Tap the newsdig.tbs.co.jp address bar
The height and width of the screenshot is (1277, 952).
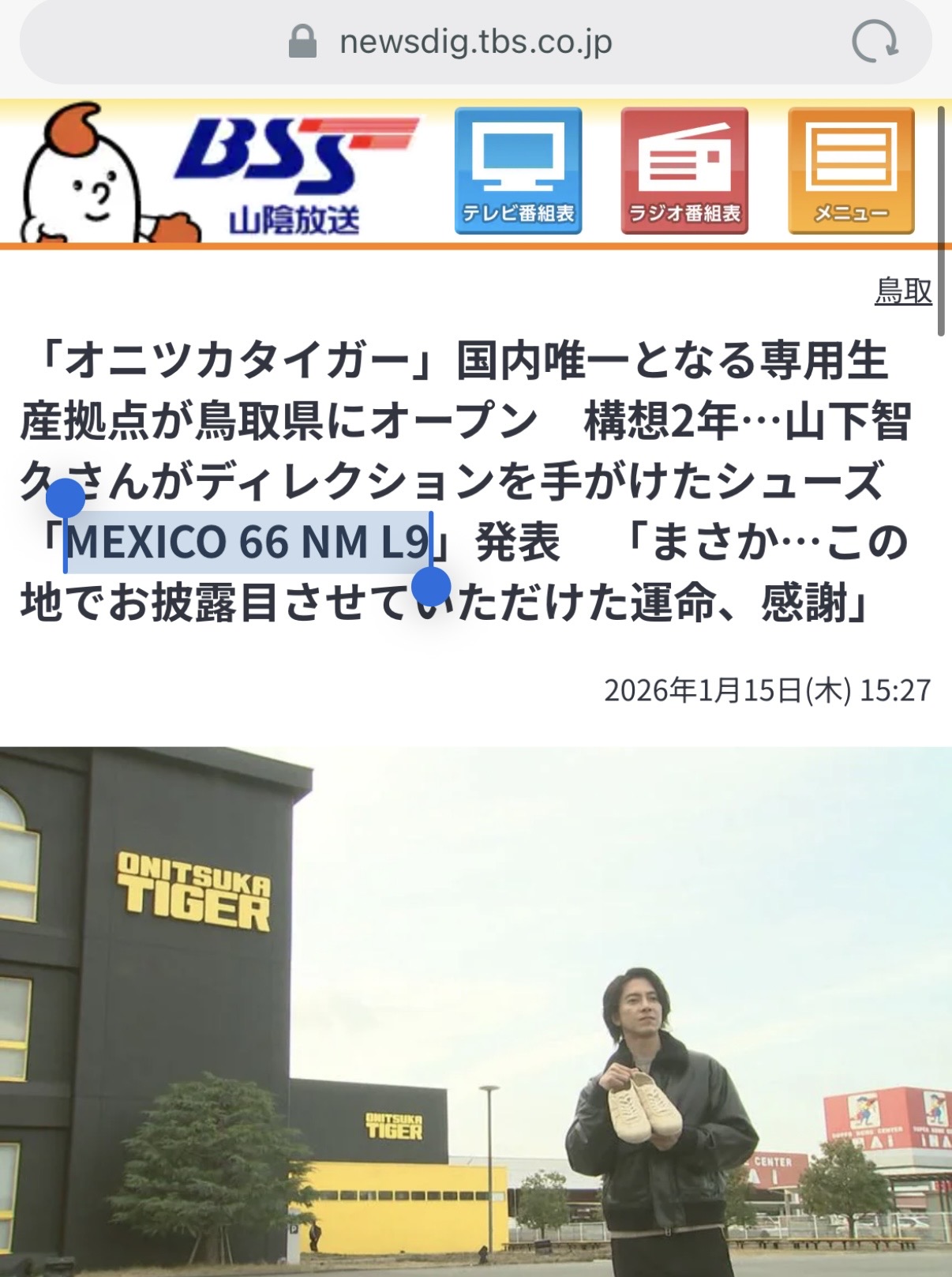tap(474, 42)
